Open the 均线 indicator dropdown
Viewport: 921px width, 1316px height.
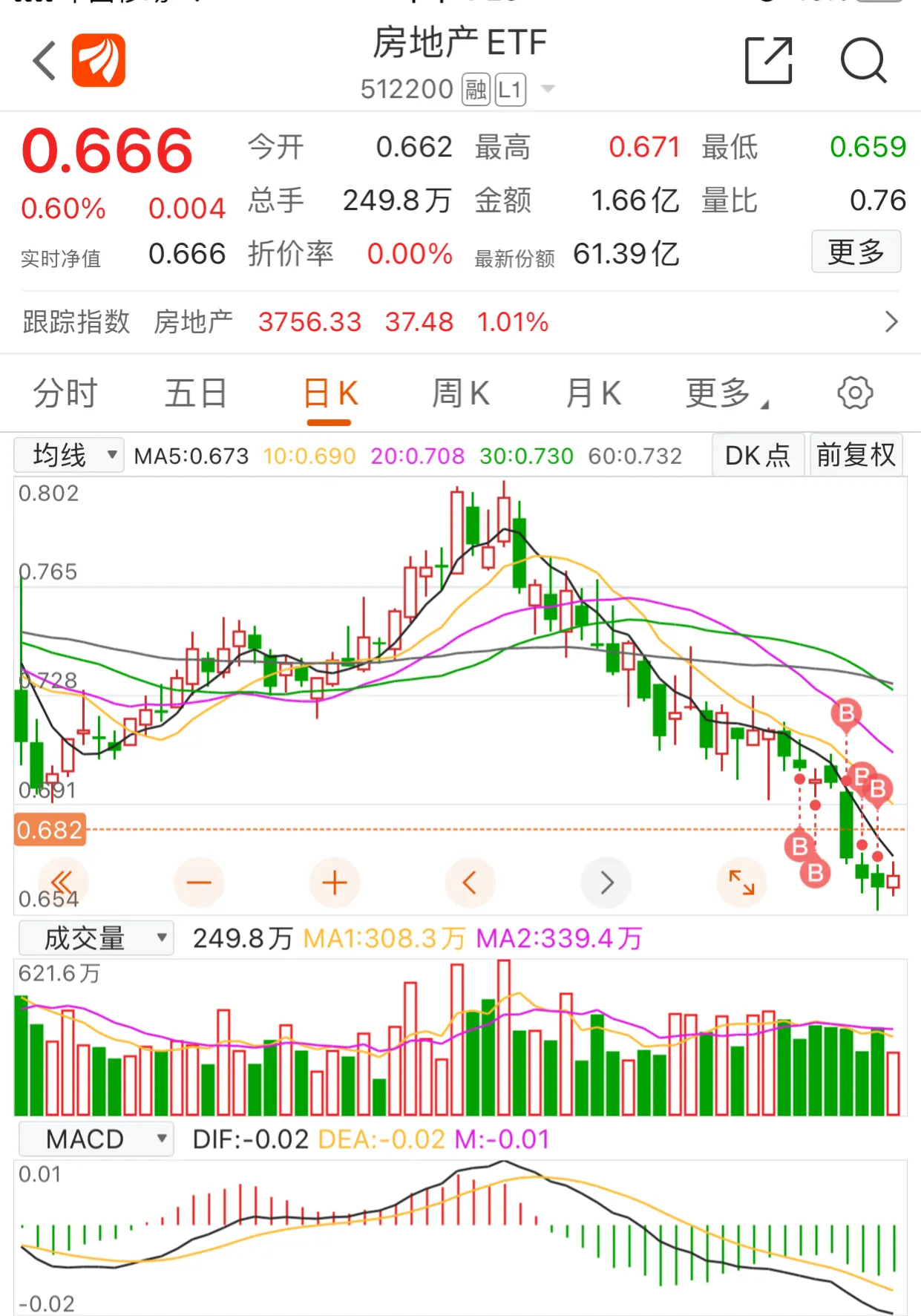(x=69, y=455)
